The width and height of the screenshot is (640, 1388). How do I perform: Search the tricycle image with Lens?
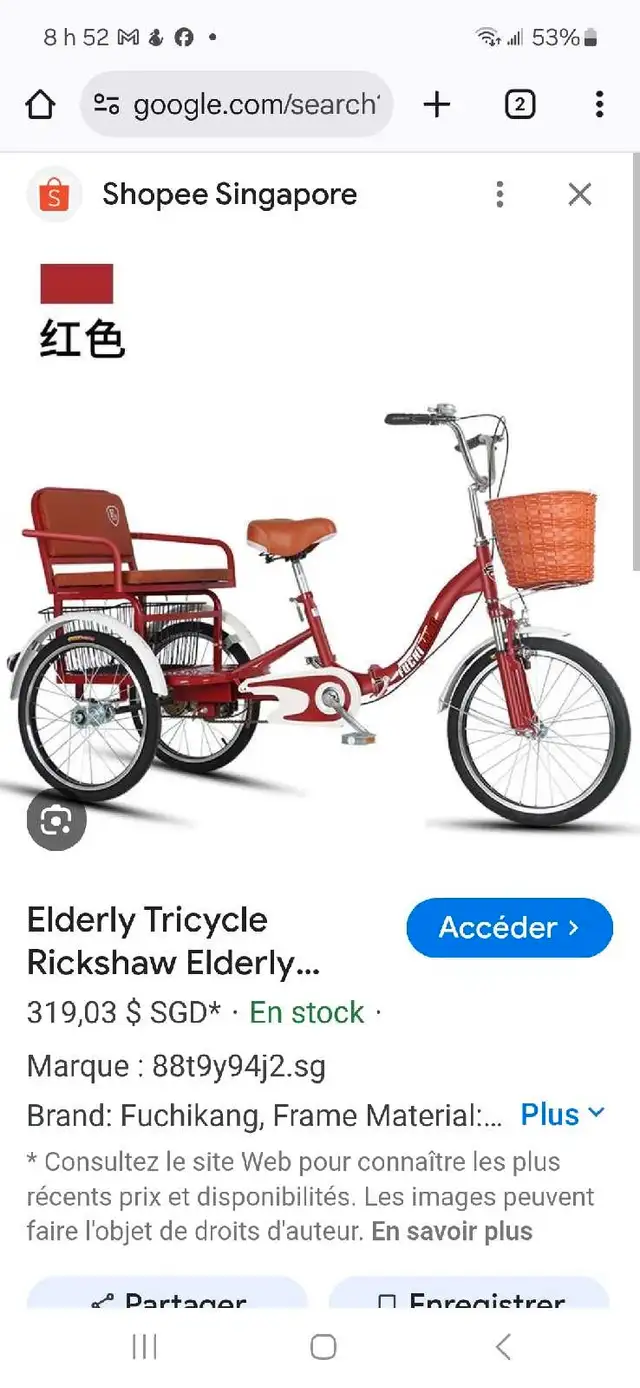point(57,821)
